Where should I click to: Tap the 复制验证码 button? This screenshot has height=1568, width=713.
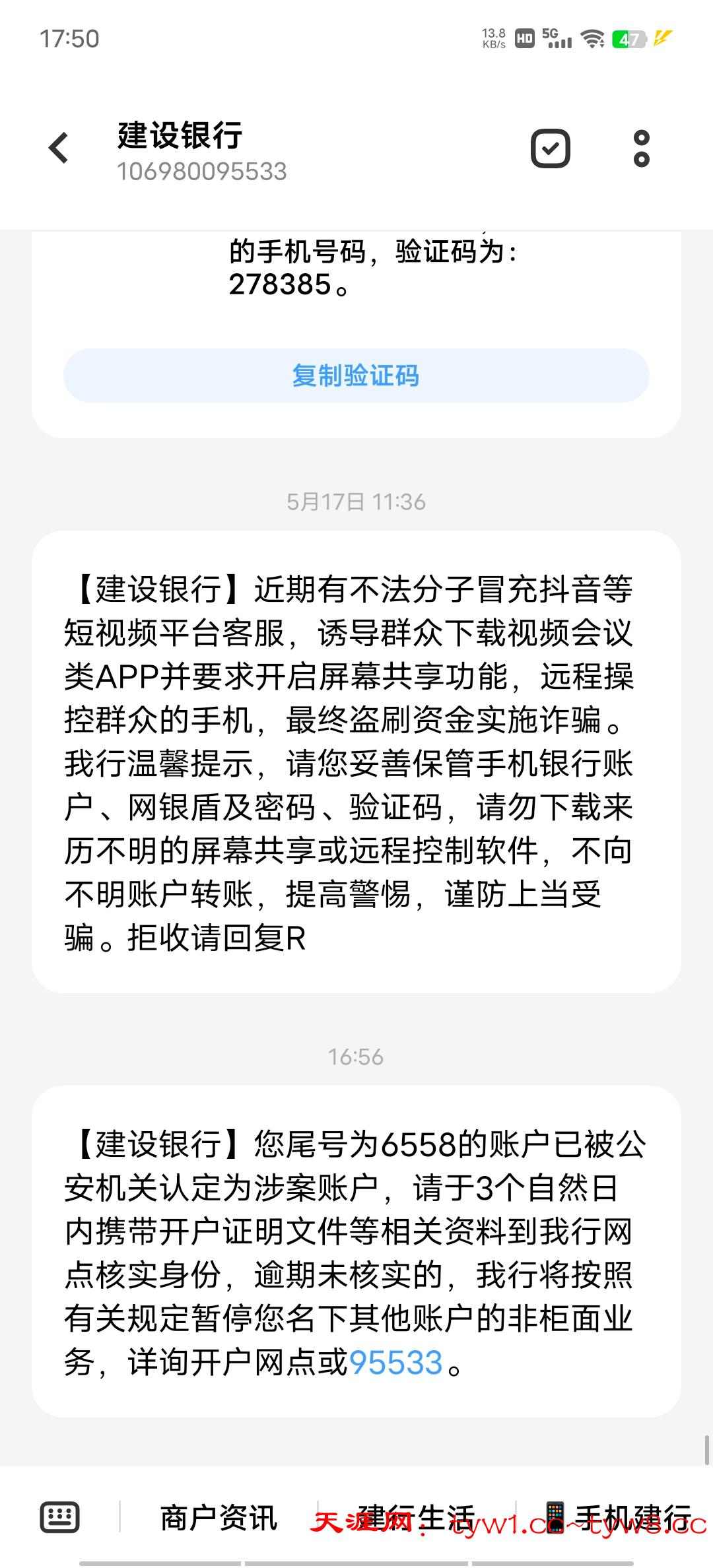point(356,376)
